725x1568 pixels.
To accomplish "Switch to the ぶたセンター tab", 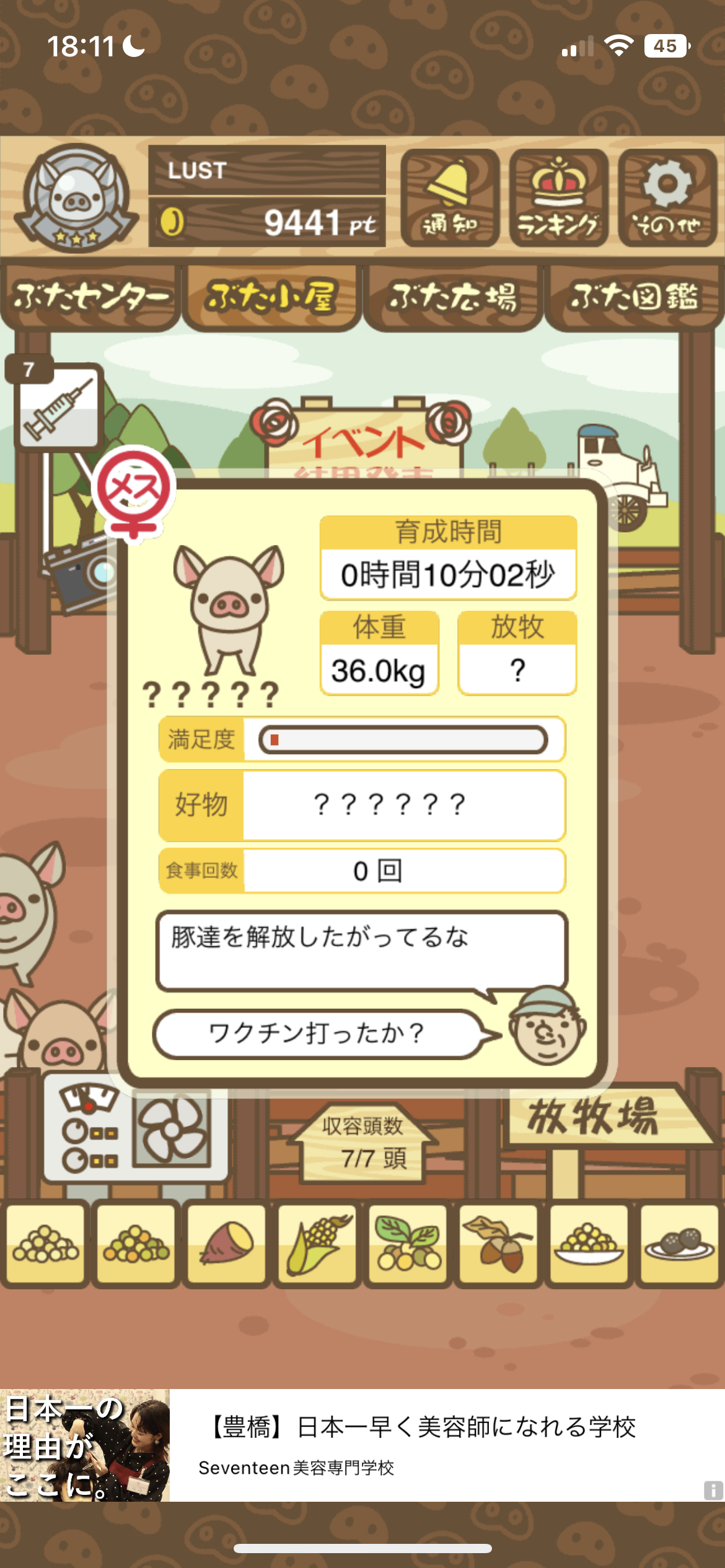I will pos(90,297).
